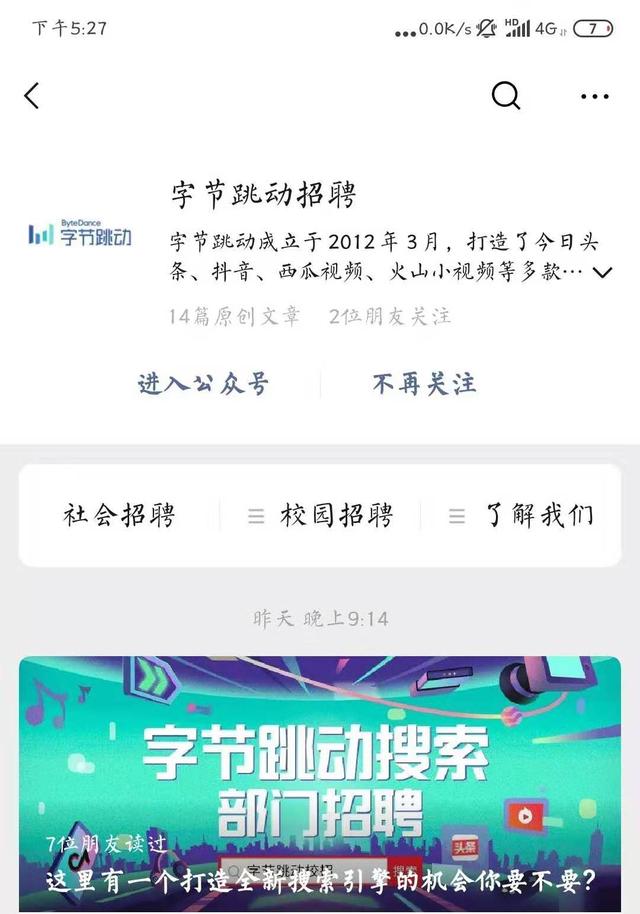Tap the 进入公众号 button
640x914 pixels.
point(203,384)
